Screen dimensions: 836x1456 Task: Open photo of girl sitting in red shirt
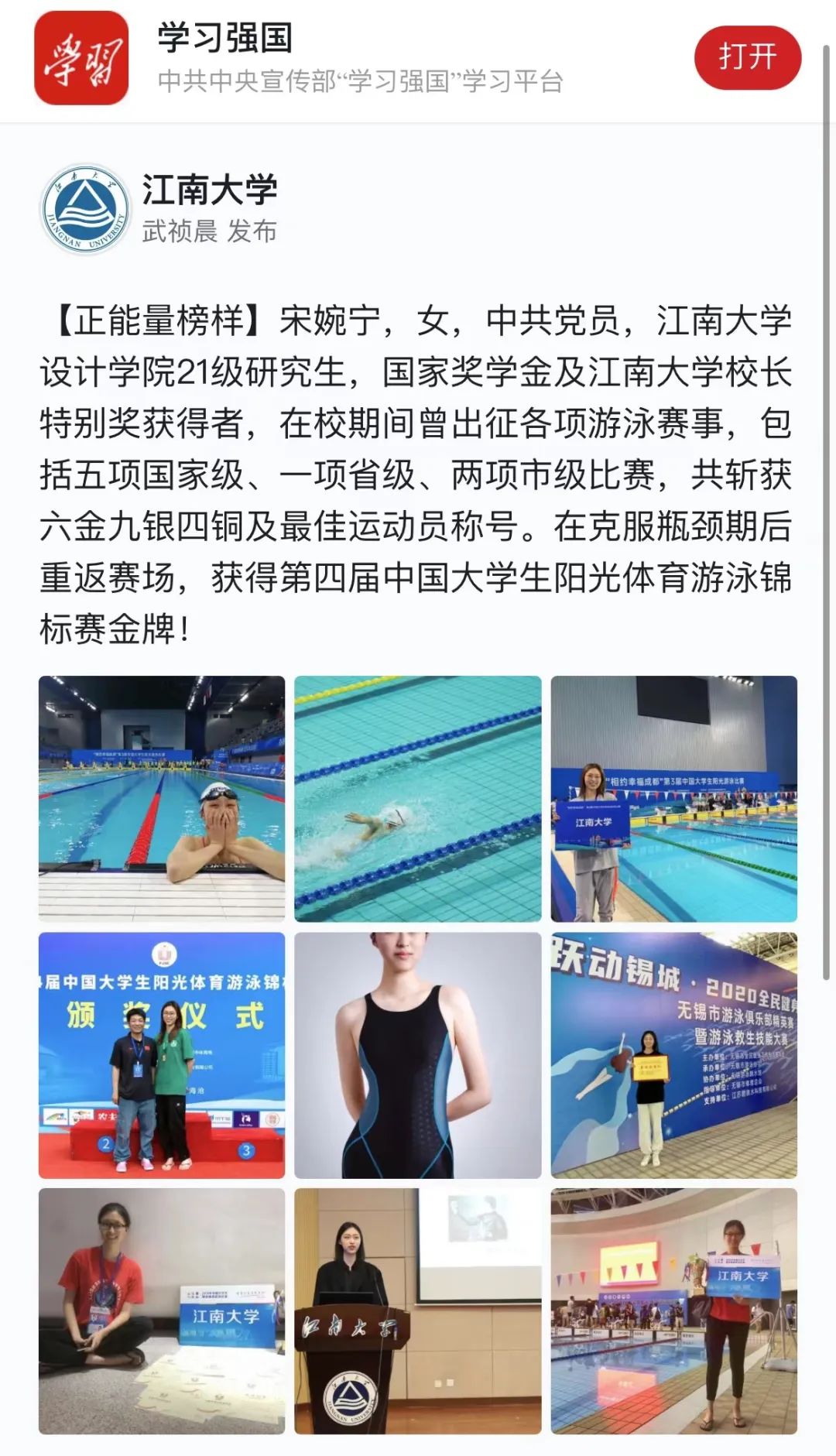pyautogui.click(x=162, y=1310)
